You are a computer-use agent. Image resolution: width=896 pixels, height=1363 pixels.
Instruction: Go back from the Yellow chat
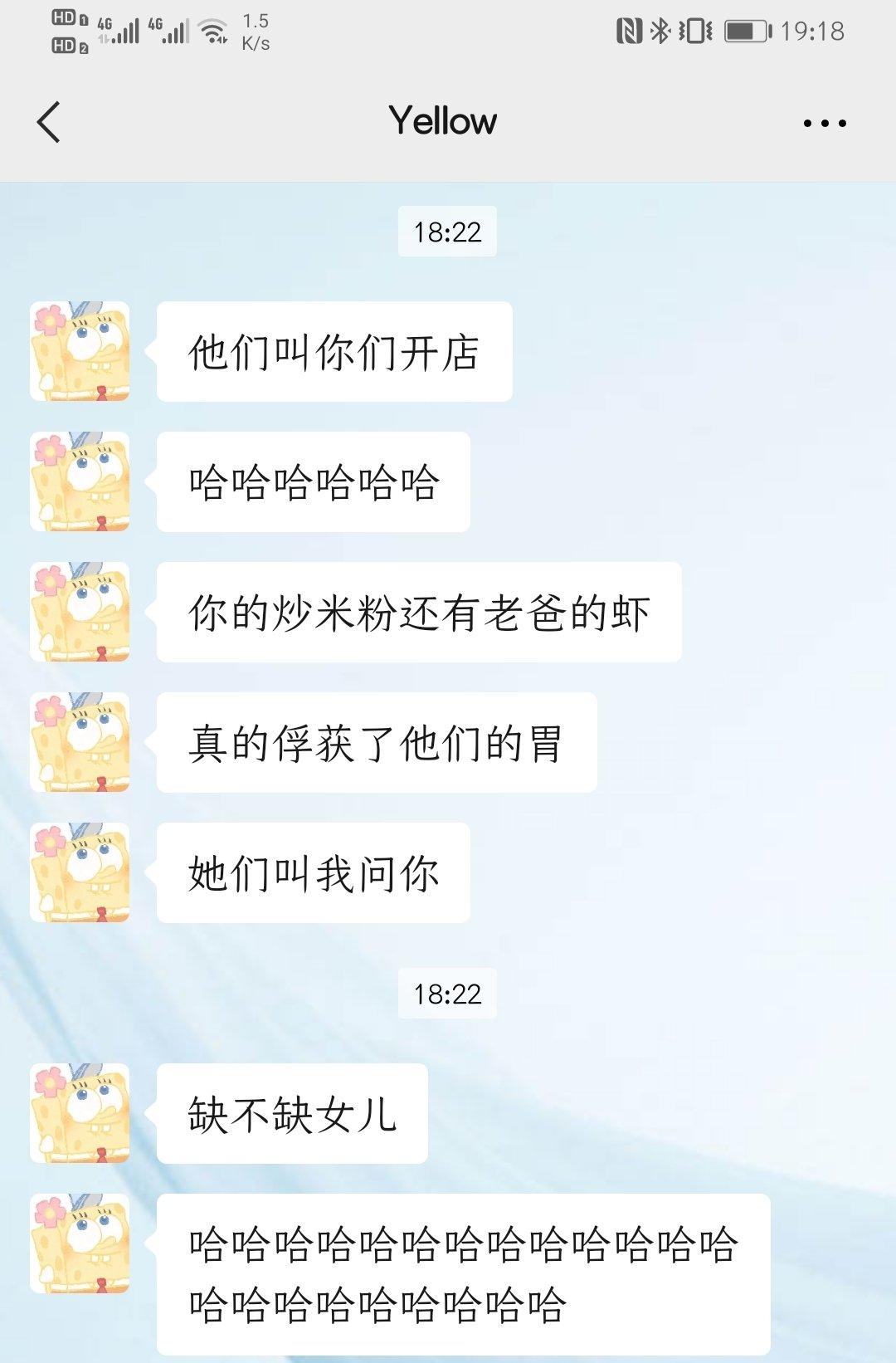pyautogui.click(x=49, y=122)
